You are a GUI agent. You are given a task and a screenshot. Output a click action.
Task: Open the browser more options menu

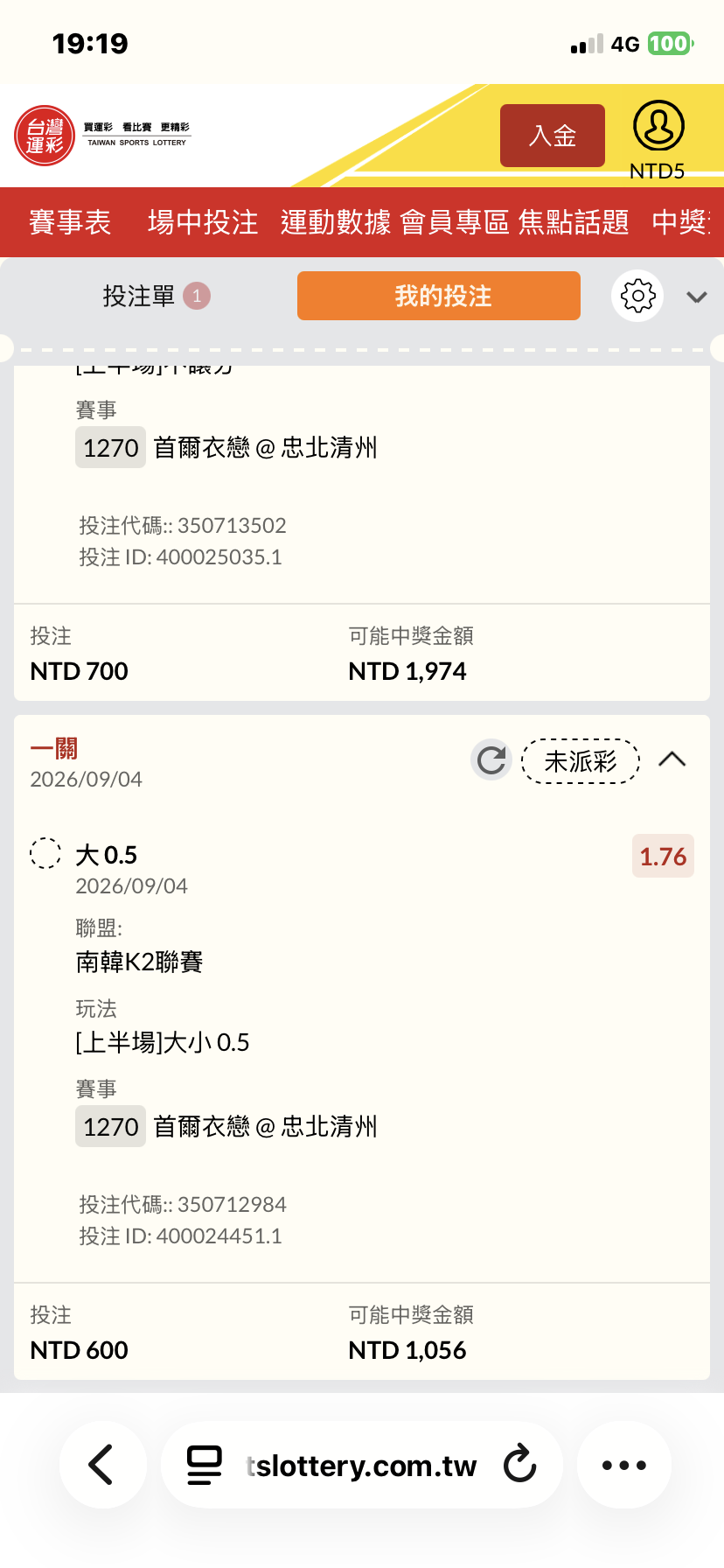point(624,1465)
